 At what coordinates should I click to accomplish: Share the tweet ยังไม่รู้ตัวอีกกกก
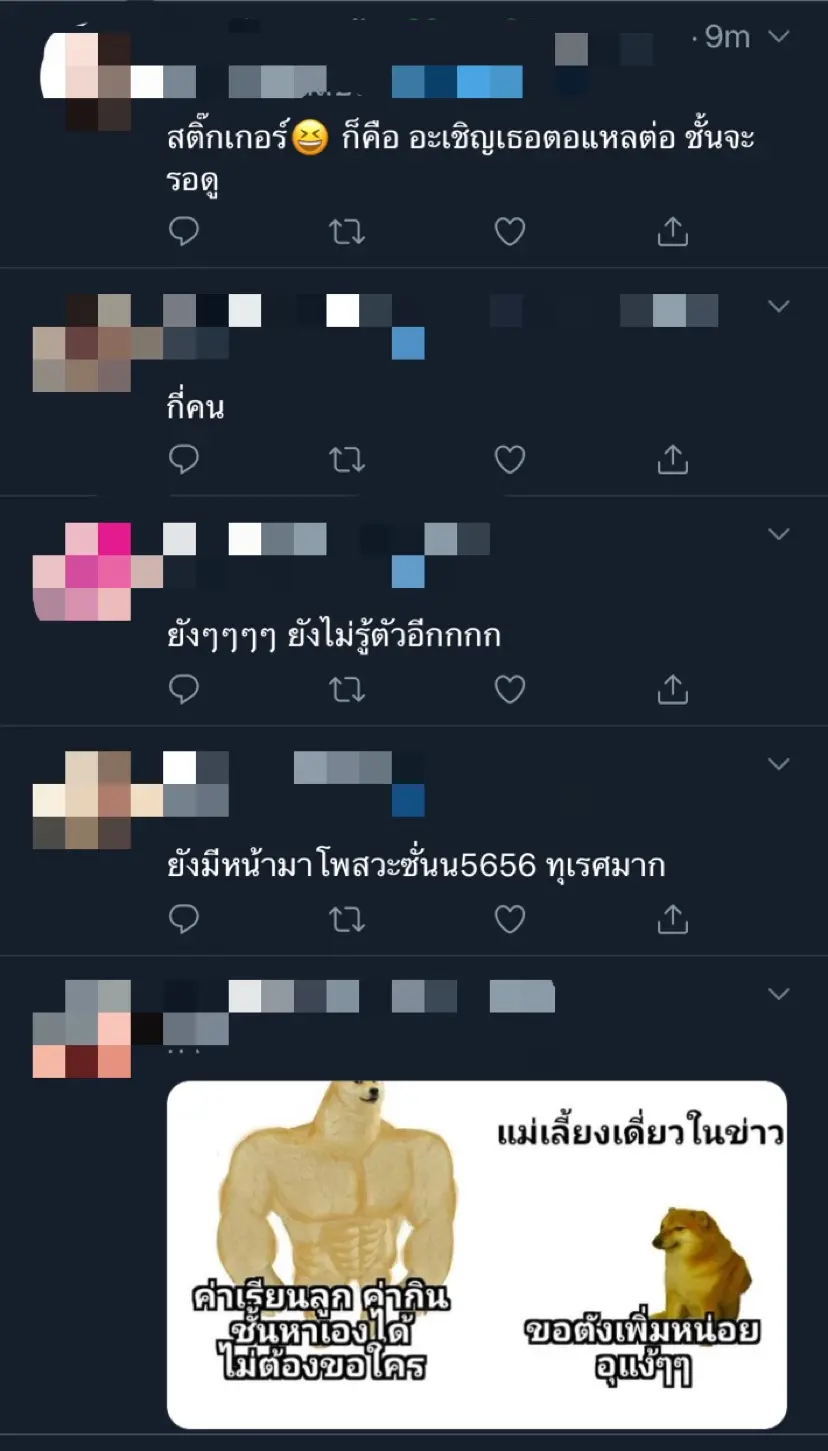coord(673,690)
